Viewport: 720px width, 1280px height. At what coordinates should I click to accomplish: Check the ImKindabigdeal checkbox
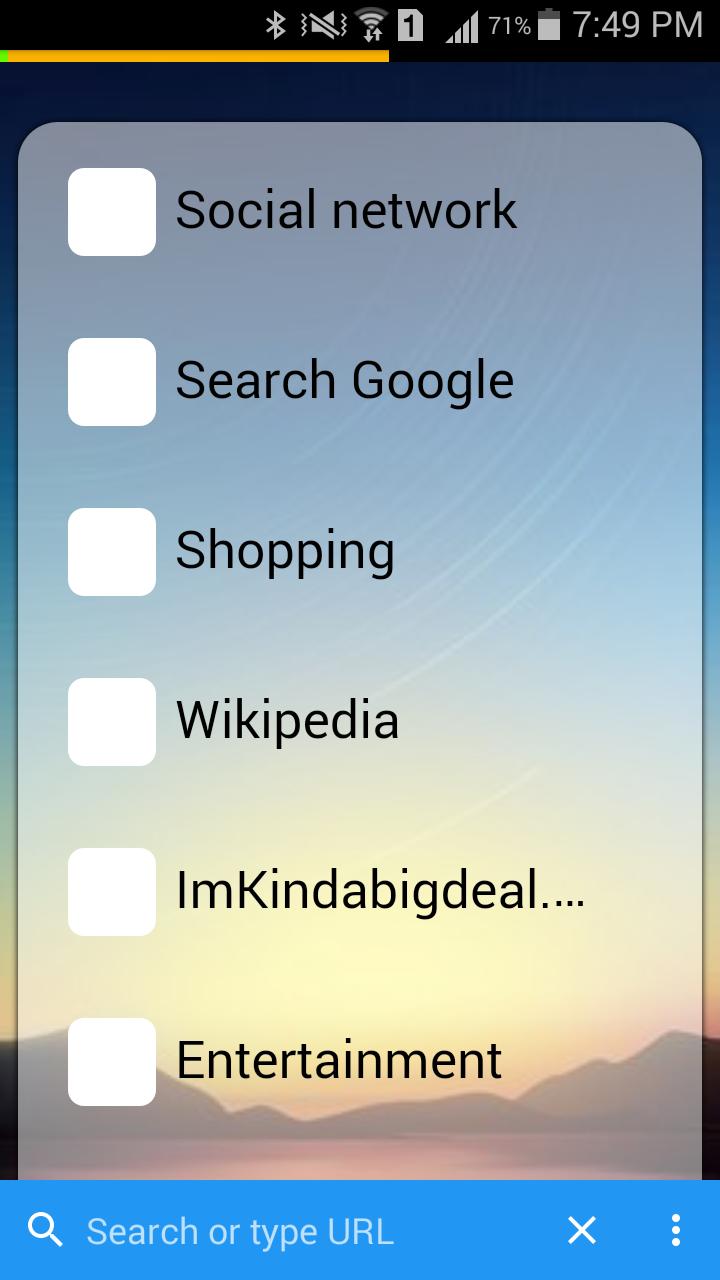(111, 891)
